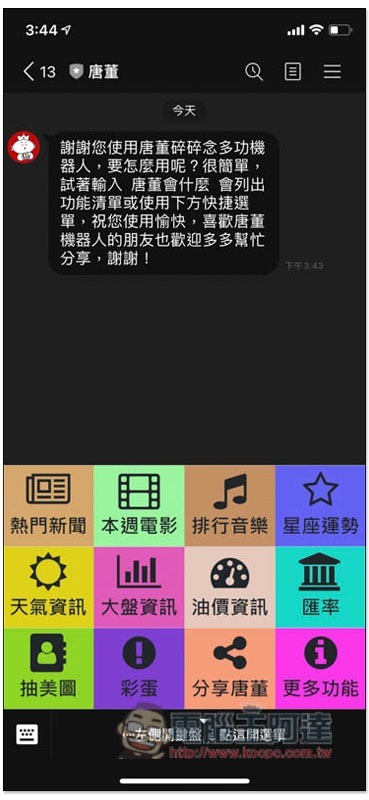
Task: Share via the 分享唐董 tile
Action: [230, 668]
